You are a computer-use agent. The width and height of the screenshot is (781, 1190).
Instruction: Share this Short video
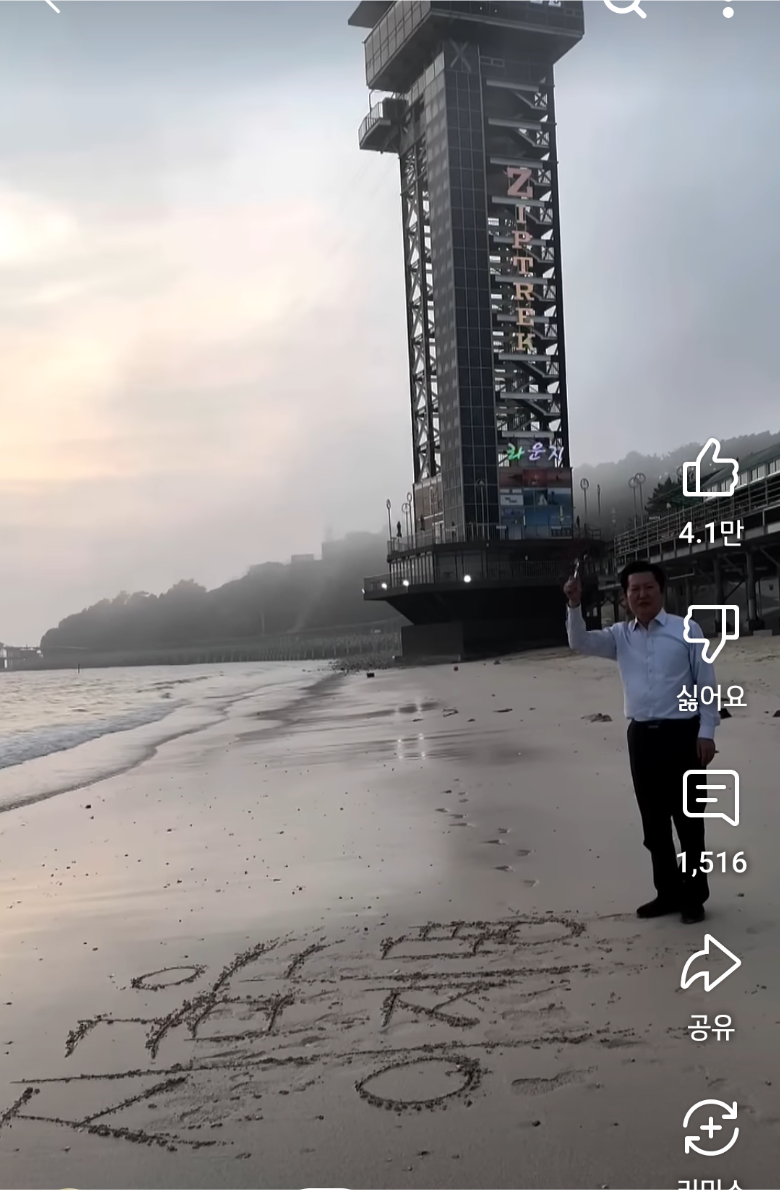coord(711,964)
